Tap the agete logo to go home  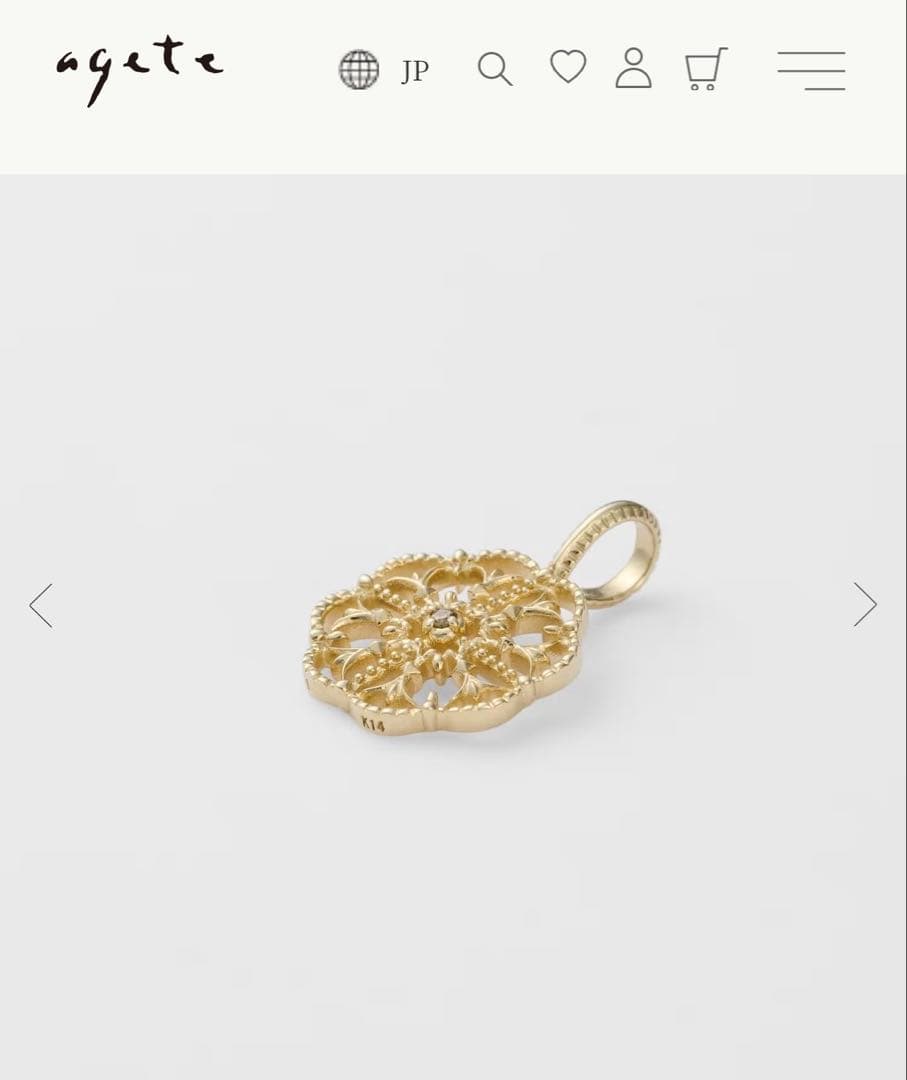click(x=139, y=69)
